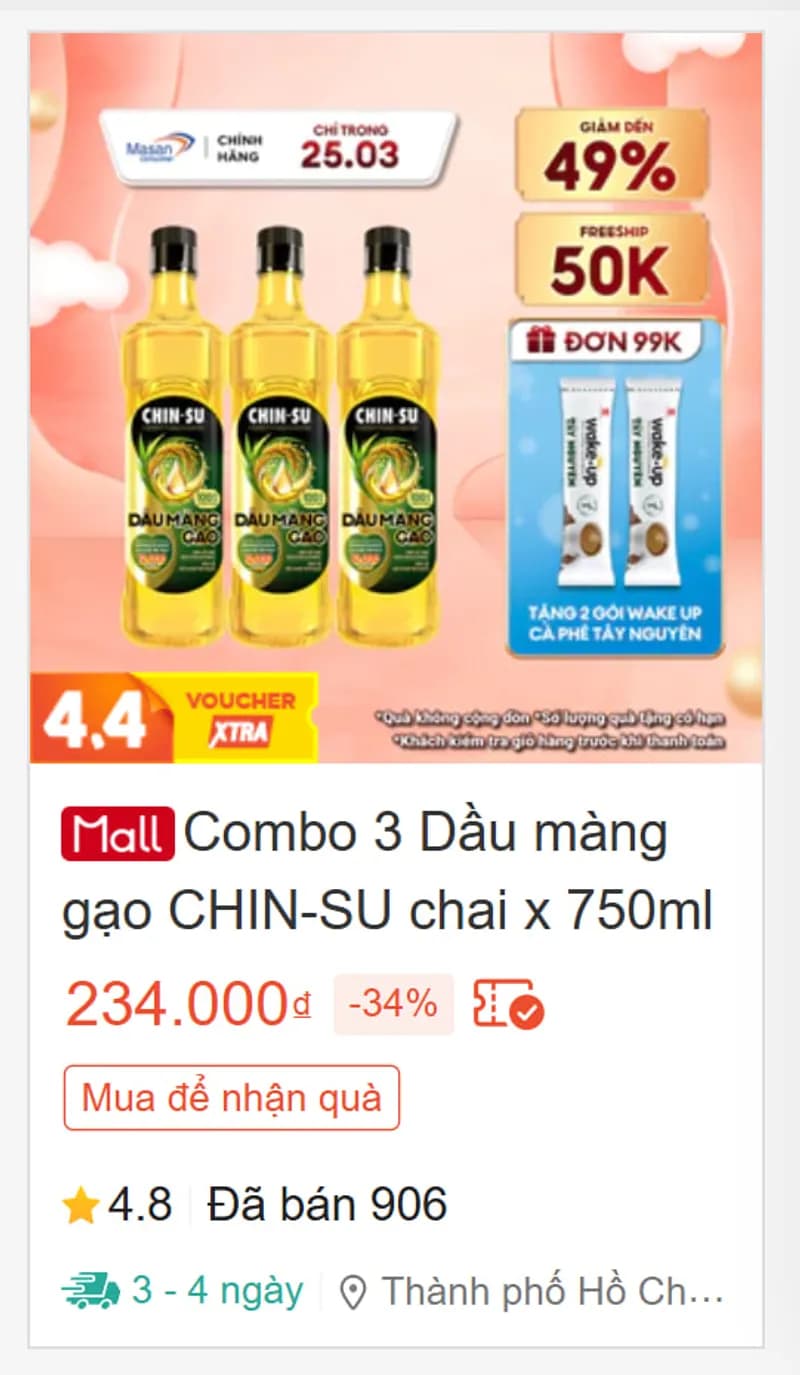The width and height of the screenshot is (800, 1375).
Task: Click the CHIN-SU bottles product image
Action: click(x=280, y=440)
